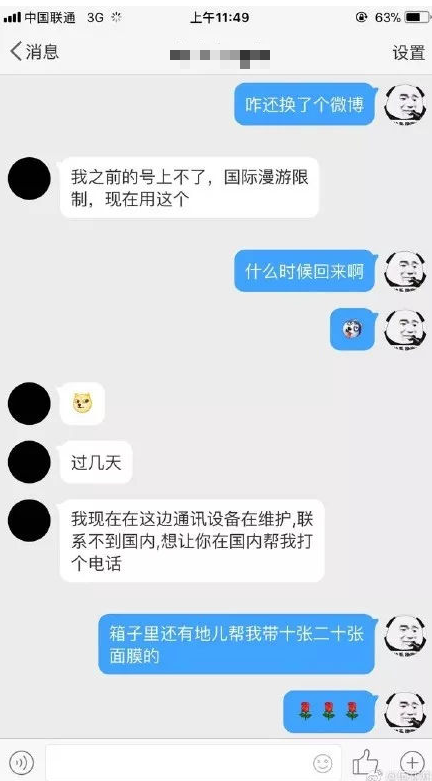Open sender avatar beside 过几天
This screenshot has height=781, width=432.
(x=29, y=462)
